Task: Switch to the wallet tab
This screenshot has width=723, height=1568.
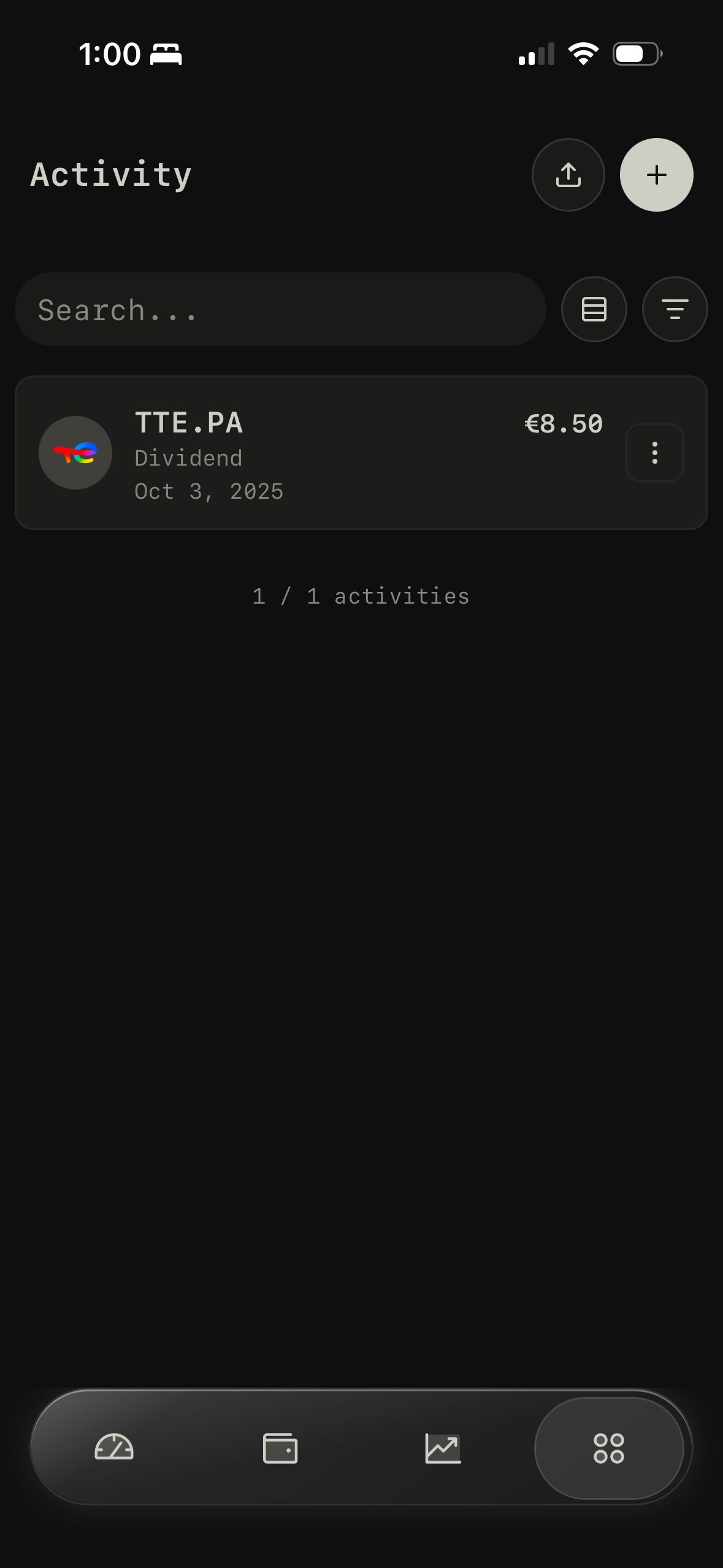Action: click(x=280, y=1448)
